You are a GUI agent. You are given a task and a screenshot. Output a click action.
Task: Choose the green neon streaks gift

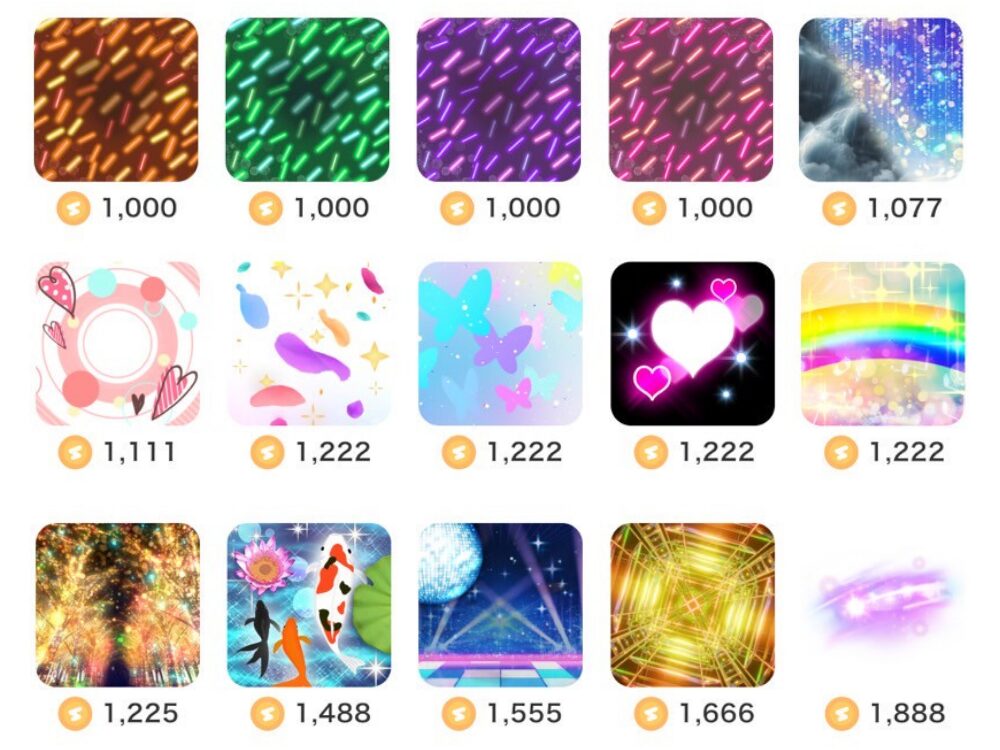coord(308,100)
